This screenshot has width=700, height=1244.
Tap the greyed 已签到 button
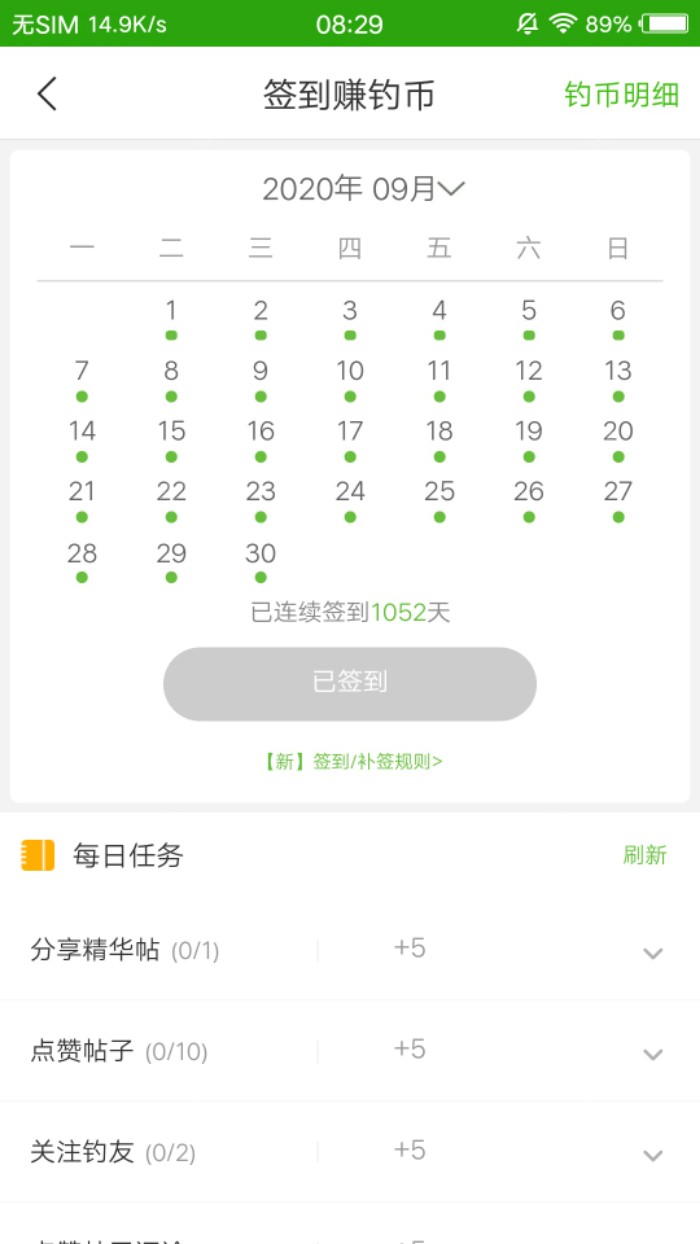point(350,683)
